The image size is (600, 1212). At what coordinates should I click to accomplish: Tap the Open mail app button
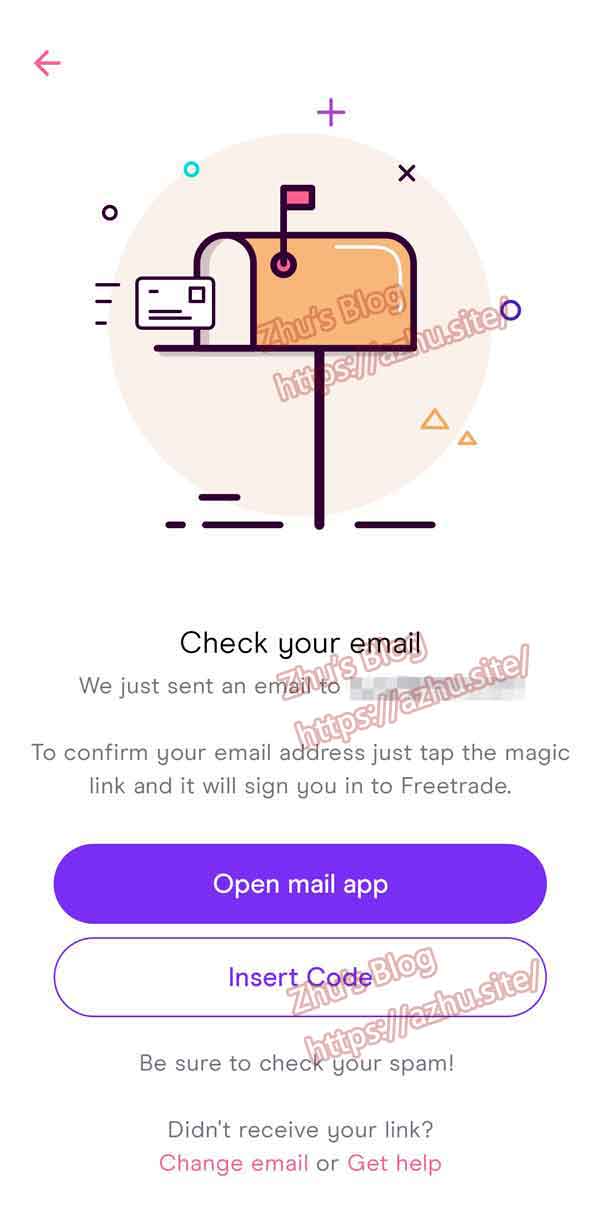(300, 884)
